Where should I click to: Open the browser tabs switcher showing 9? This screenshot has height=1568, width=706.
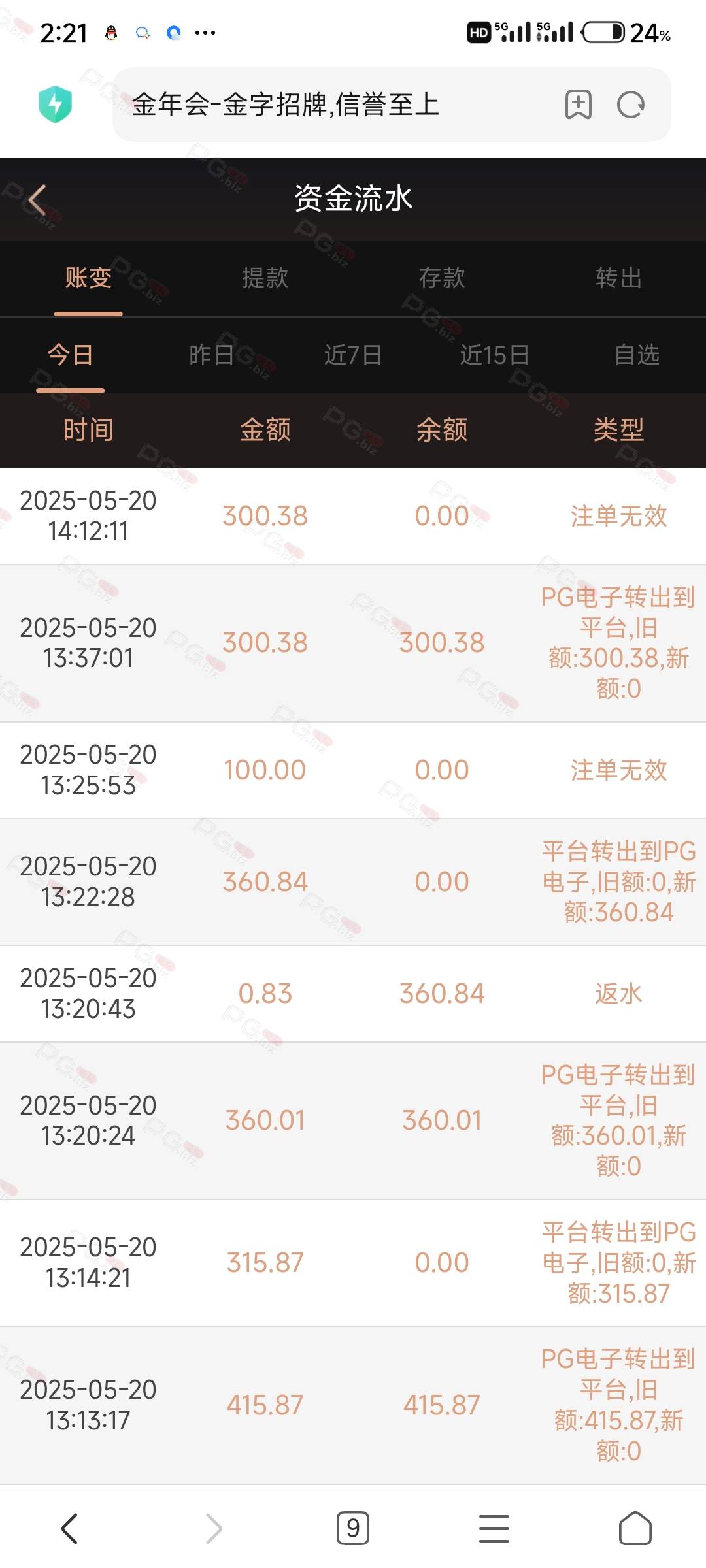click(x=353, y=1528)
